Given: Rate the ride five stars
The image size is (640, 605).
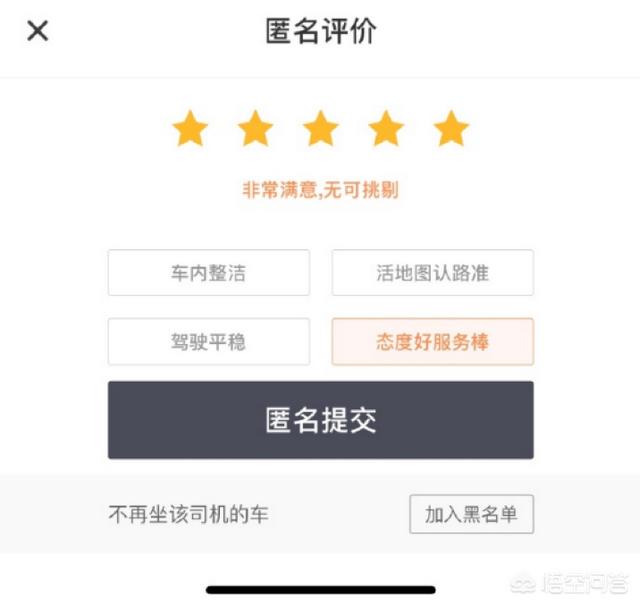Looking at the screenshot, I should coord(451,129).
